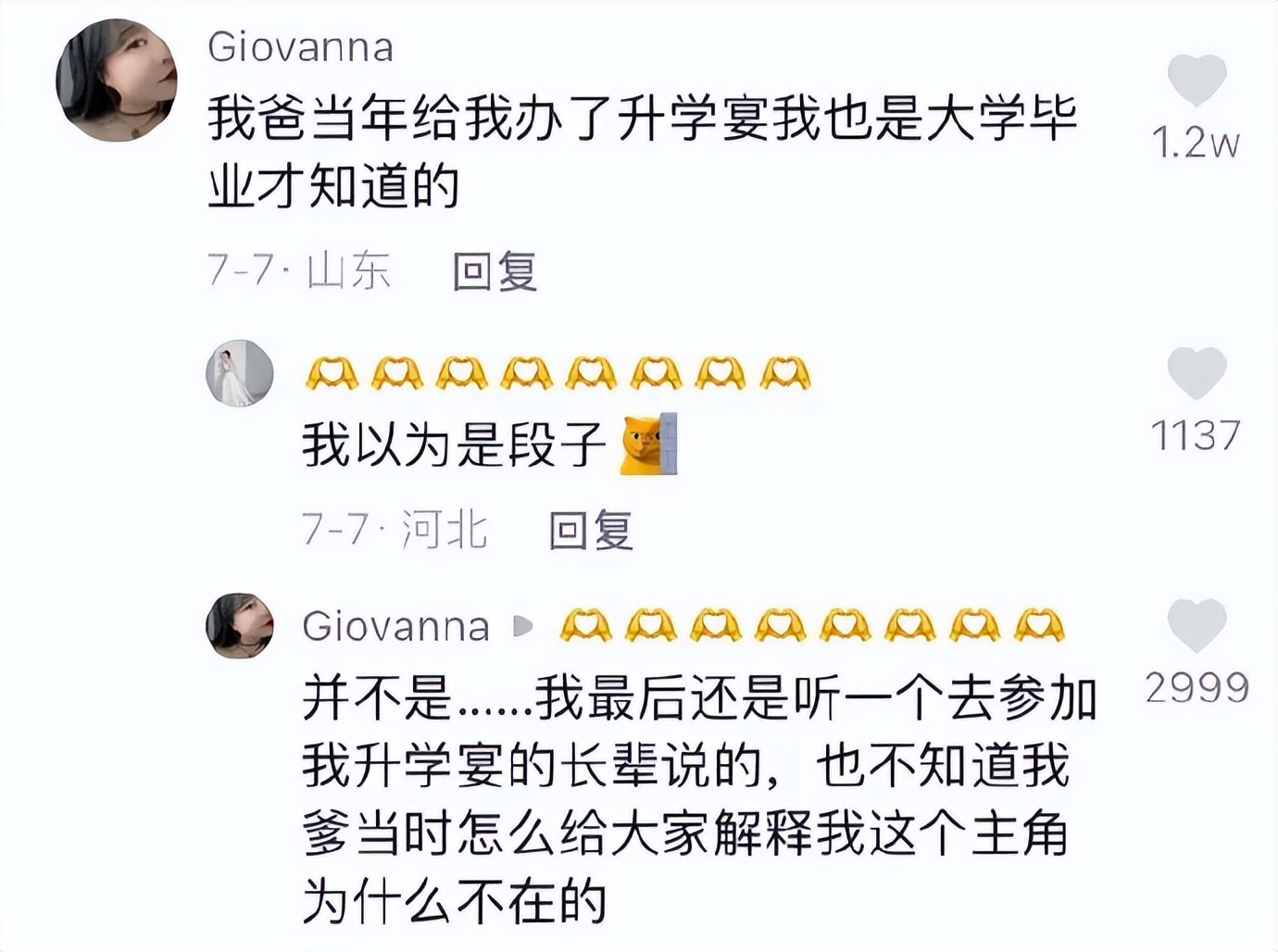The height and width of the screenshot is (952, 1278).
Task: Tap 回复 under the 山东 comment
Action: pyautogui.click(x=495, y=271)
